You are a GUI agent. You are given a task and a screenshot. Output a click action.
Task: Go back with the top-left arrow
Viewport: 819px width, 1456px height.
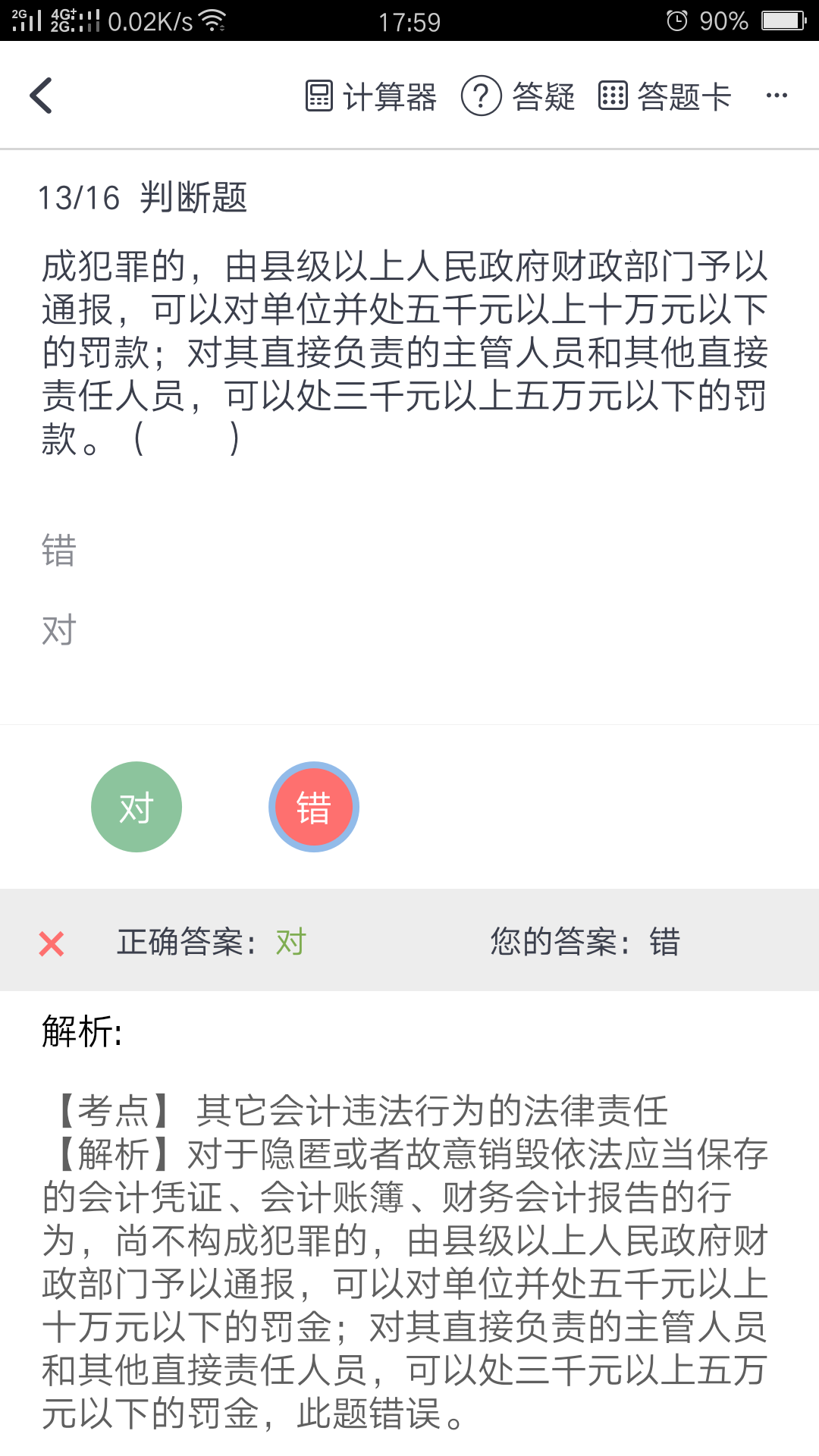pos(41,96)
